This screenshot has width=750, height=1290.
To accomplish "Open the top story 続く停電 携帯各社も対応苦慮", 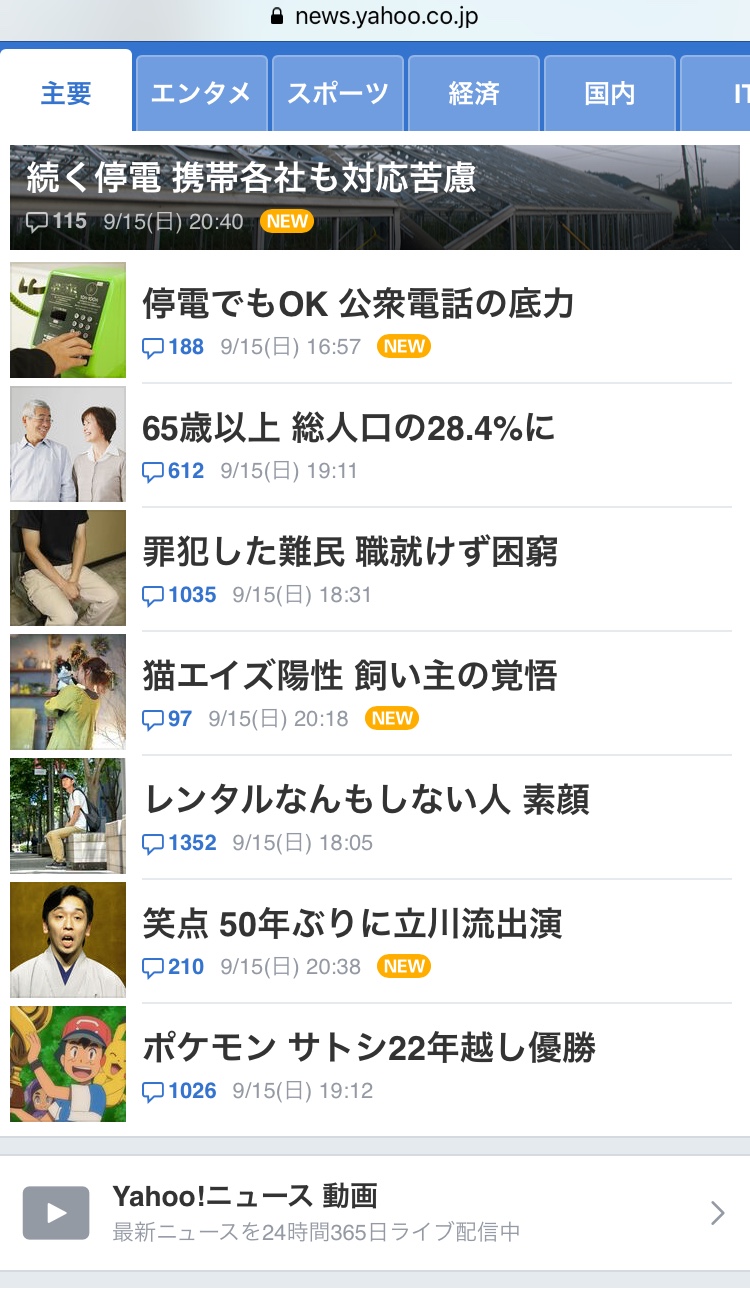I will [x=375, y=197].
